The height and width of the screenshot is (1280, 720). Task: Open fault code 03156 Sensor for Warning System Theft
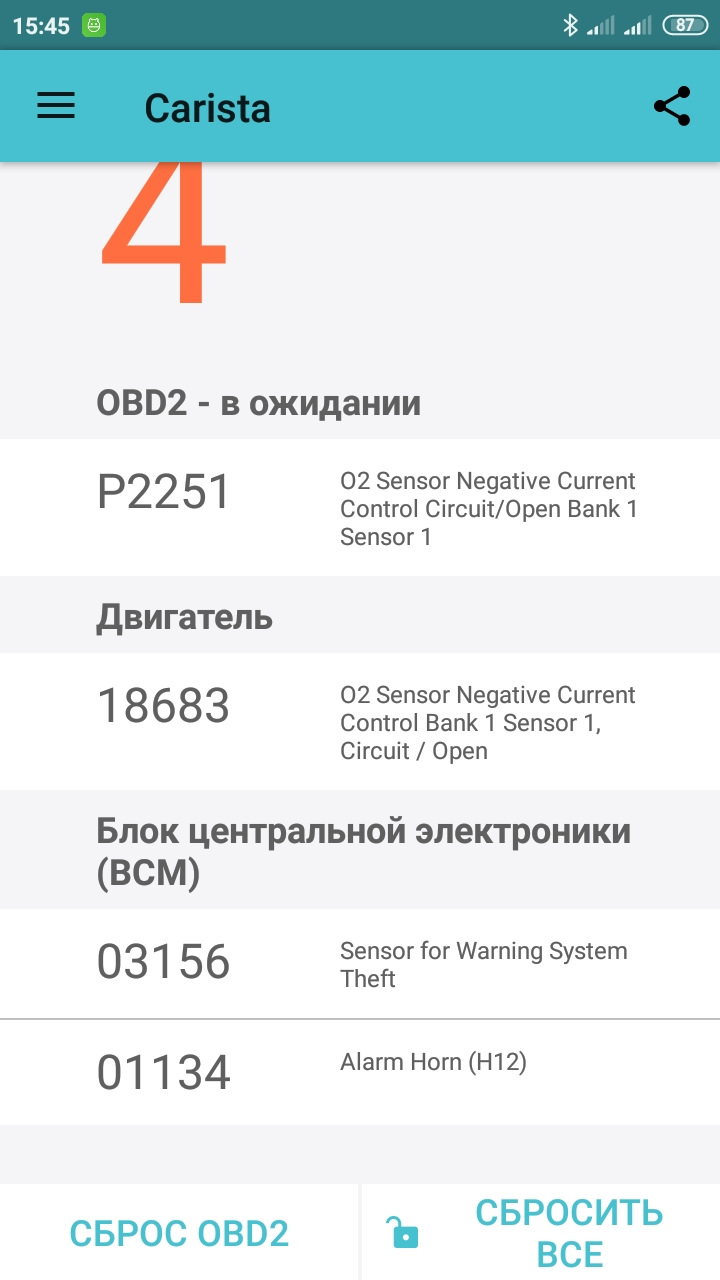(360, 963)
